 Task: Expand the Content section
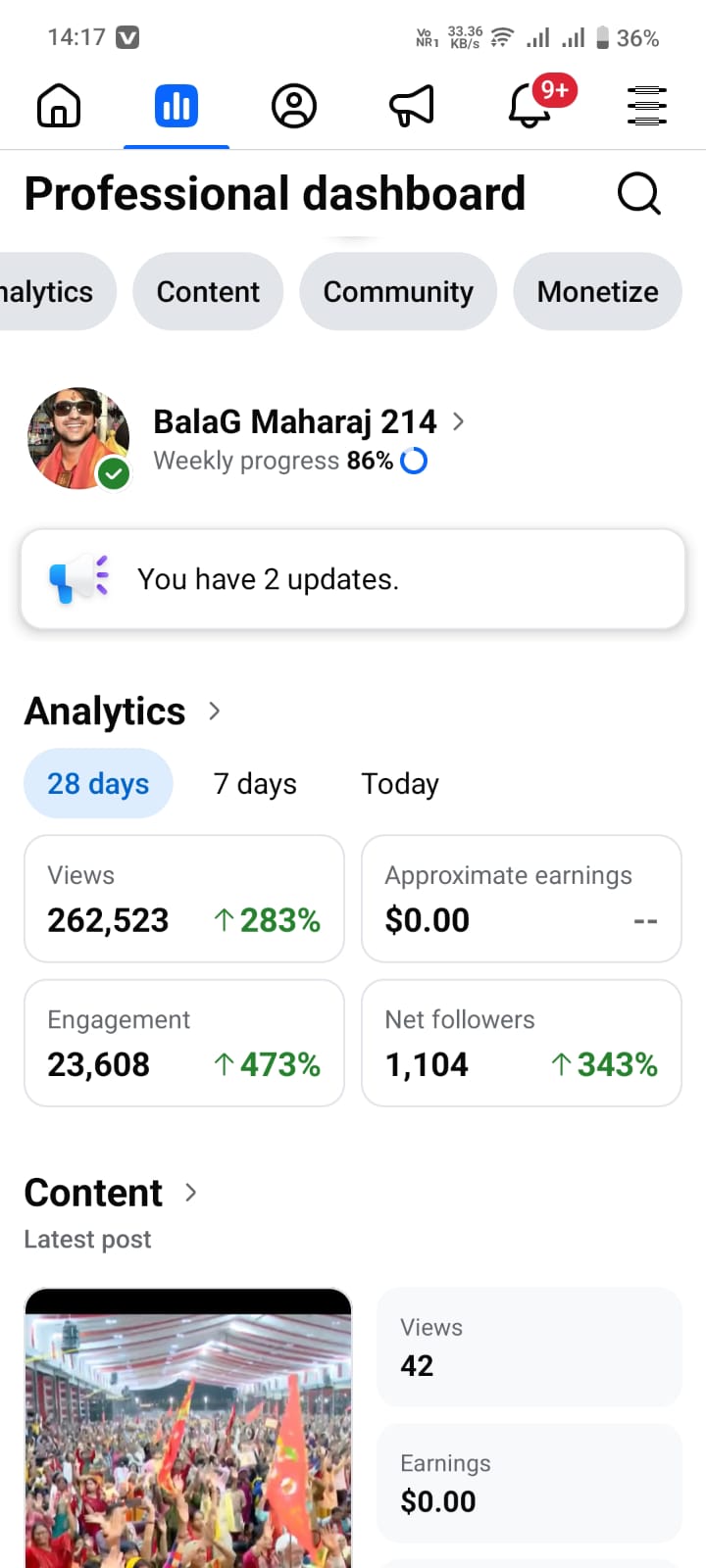tap(111, 1193)
